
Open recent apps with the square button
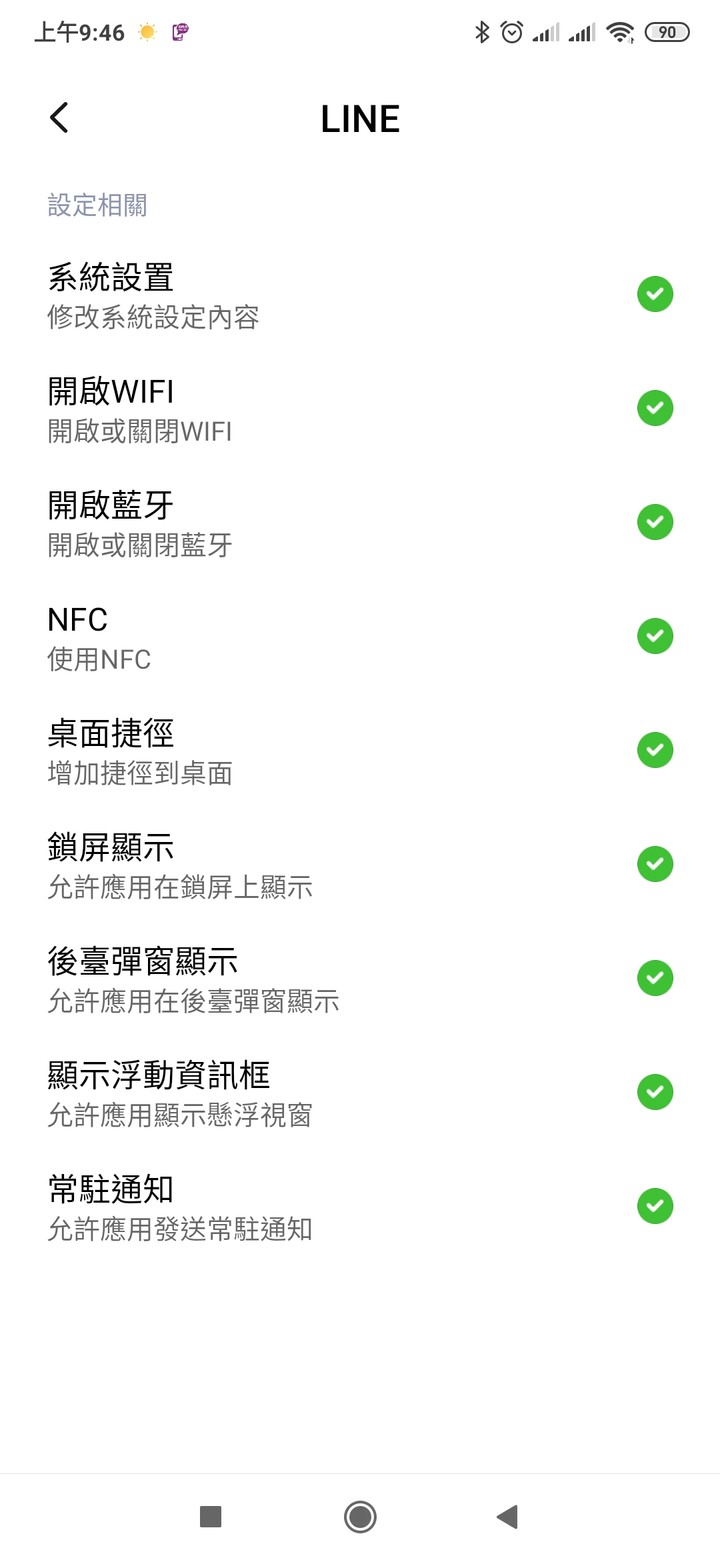coord(210,1516)
